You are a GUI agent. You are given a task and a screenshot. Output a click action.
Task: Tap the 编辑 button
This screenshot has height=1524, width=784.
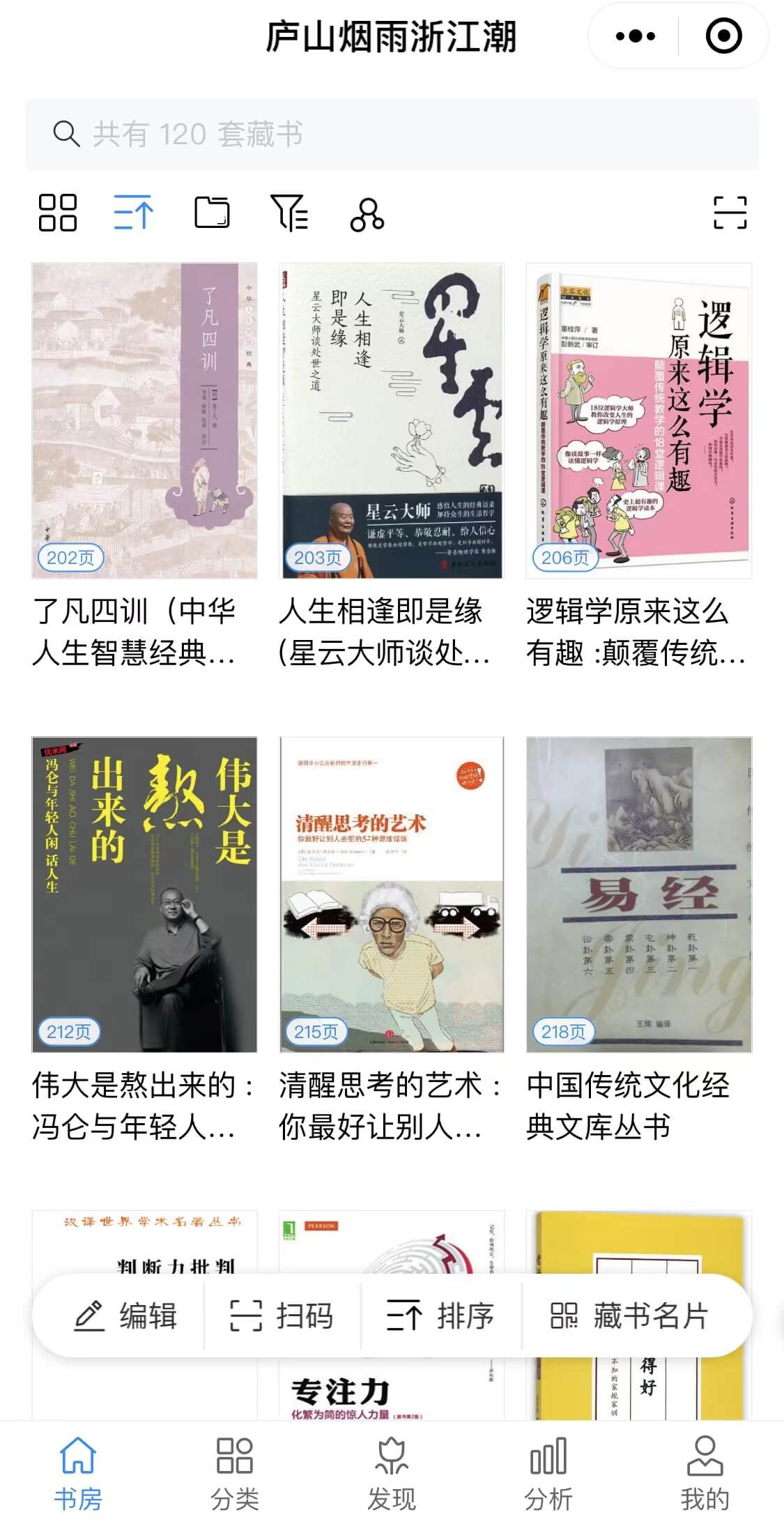click(x=125, y=1316)
